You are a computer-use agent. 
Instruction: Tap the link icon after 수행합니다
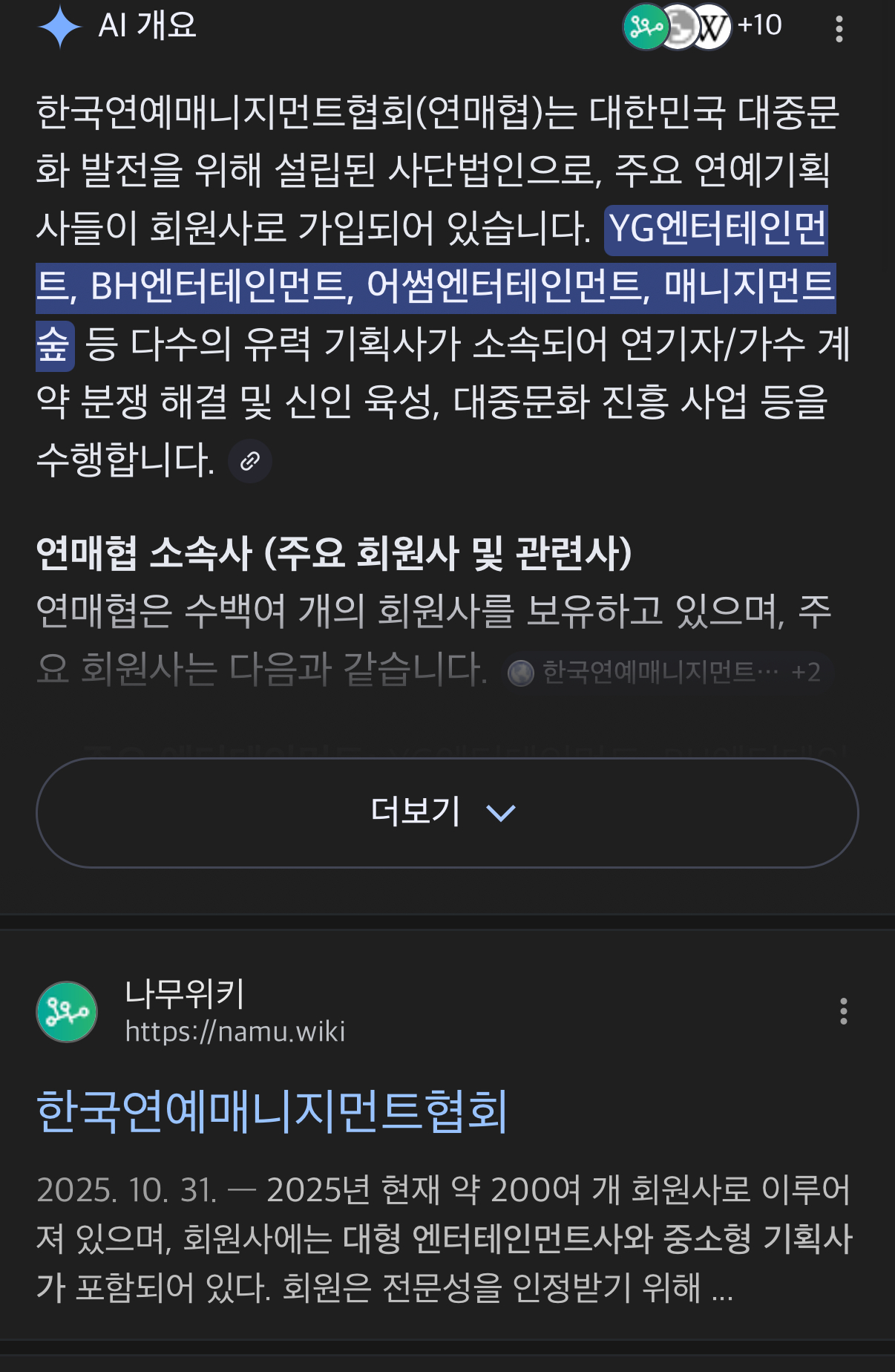pyautogui.click(x=250, y=461)
